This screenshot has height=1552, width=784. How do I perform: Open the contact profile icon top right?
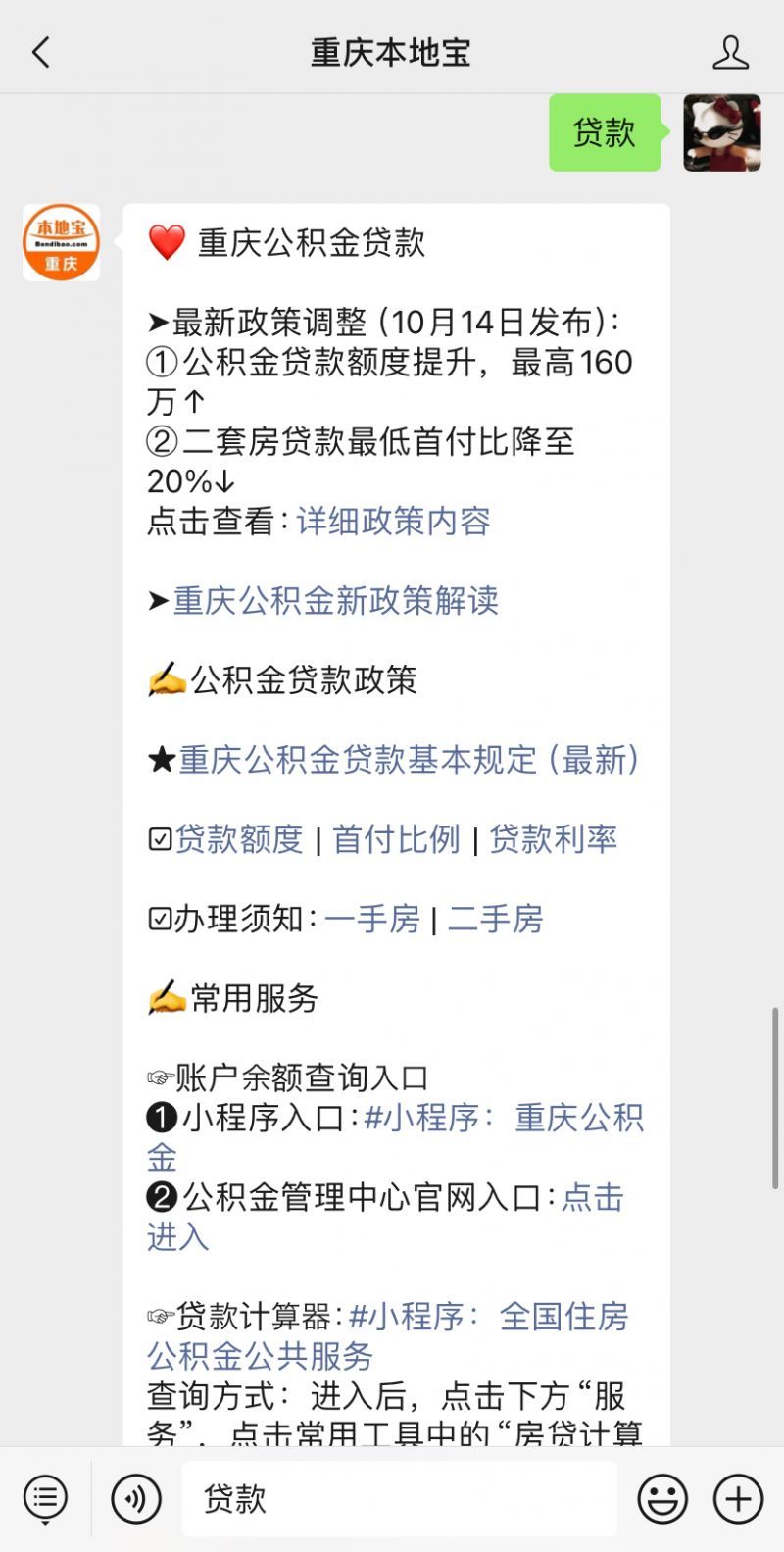coord(730,54)
